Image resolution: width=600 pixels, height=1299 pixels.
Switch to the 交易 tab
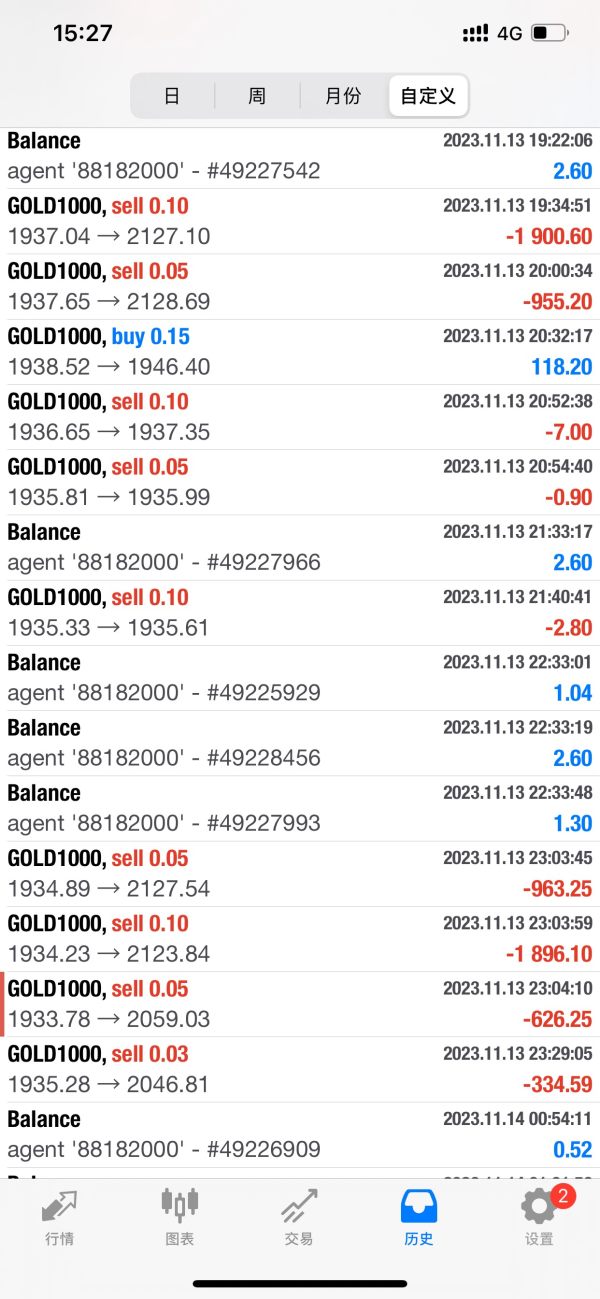[x=299, y=1217]
